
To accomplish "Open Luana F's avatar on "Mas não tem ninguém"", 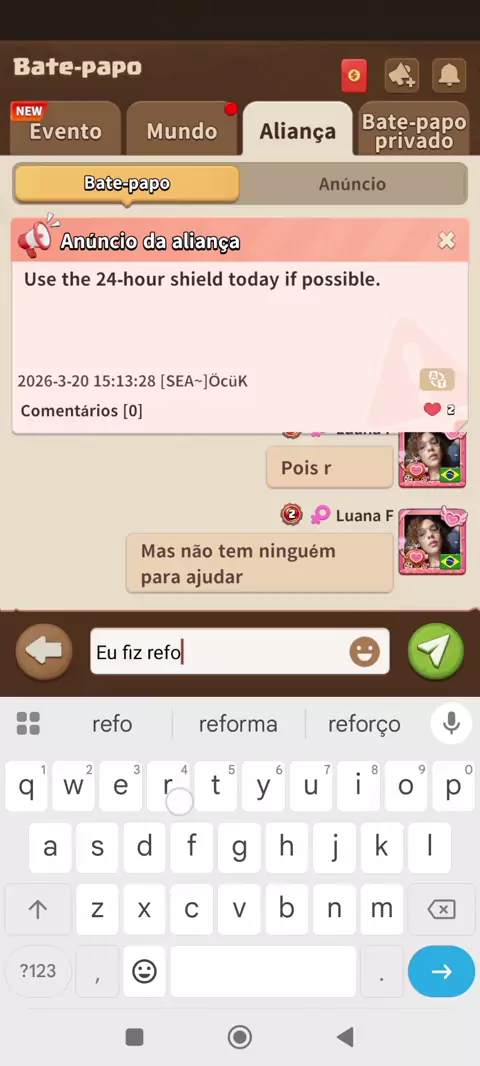I will (432, 541).
